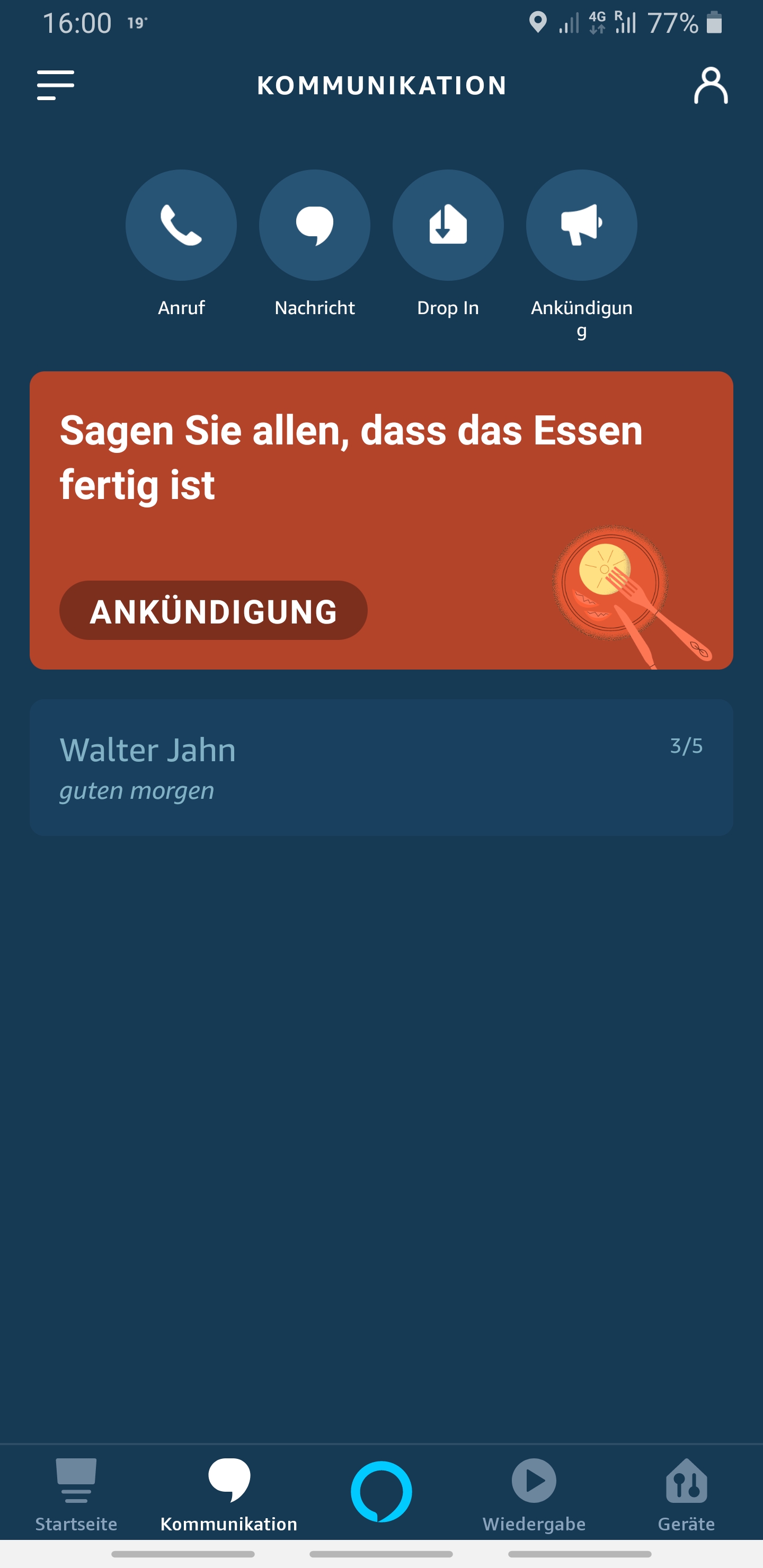Activate the Alexa voice button
The height and width of the screenshot is (1568, 763).
[x=381, y=1491]
